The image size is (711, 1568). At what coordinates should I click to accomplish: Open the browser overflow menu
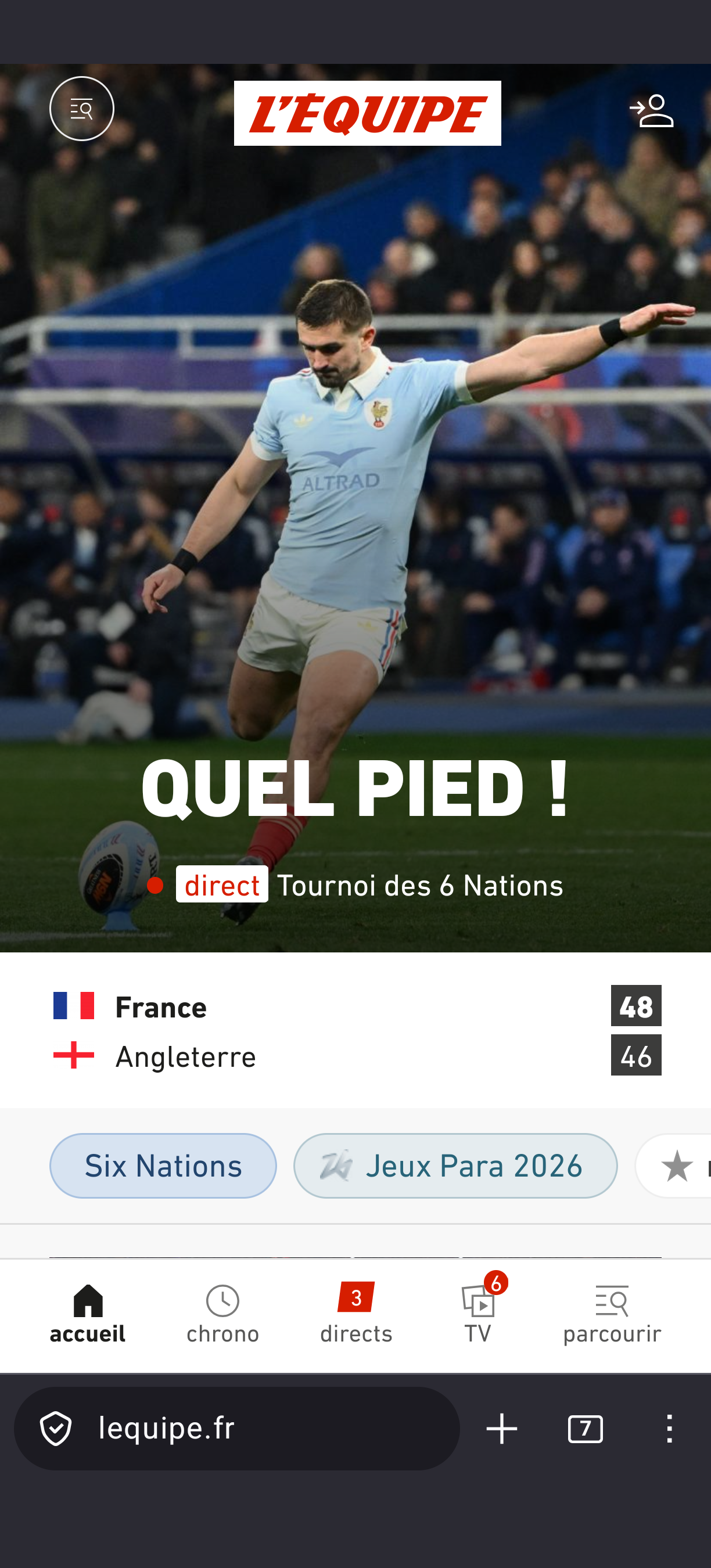point(669,1429)
